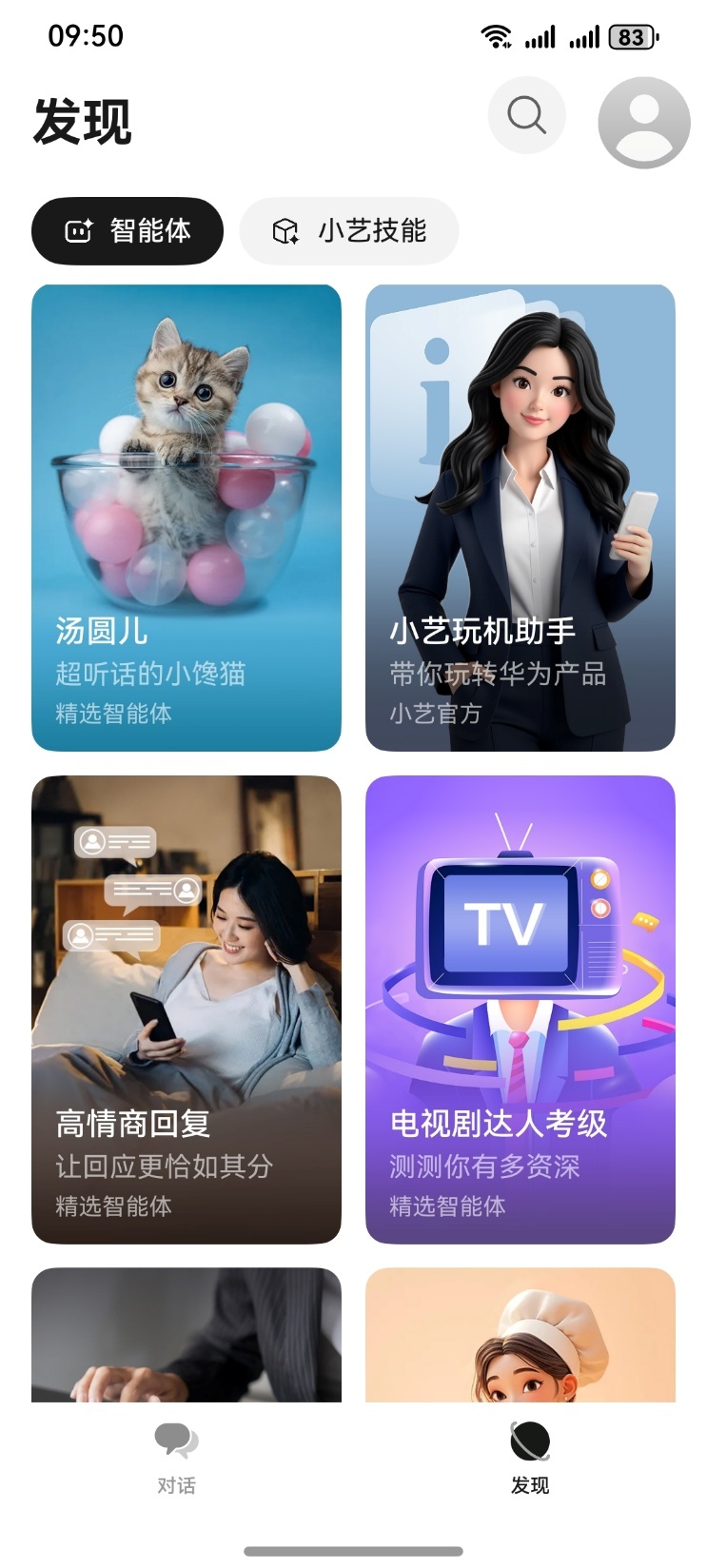Open the 小艺玩机助手 card

pos(520,518)
